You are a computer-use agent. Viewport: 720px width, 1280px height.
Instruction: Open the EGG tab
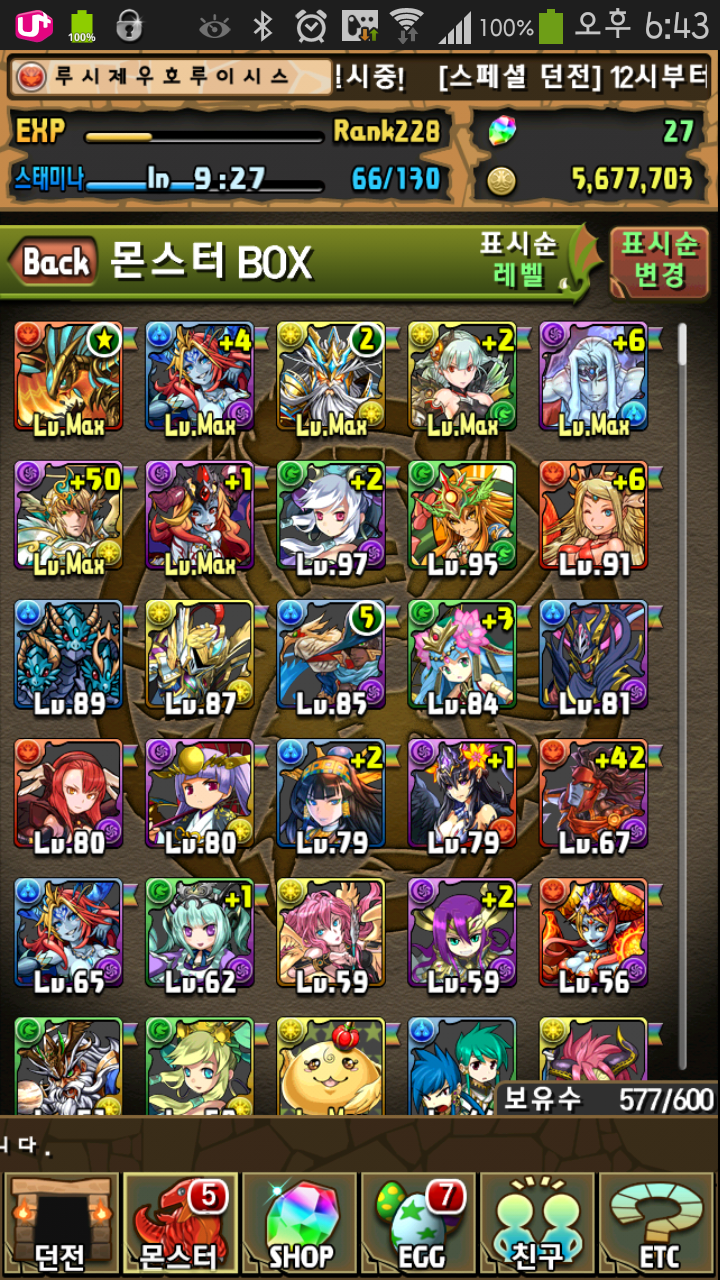pyautogui.click(x=418, y=1224)
